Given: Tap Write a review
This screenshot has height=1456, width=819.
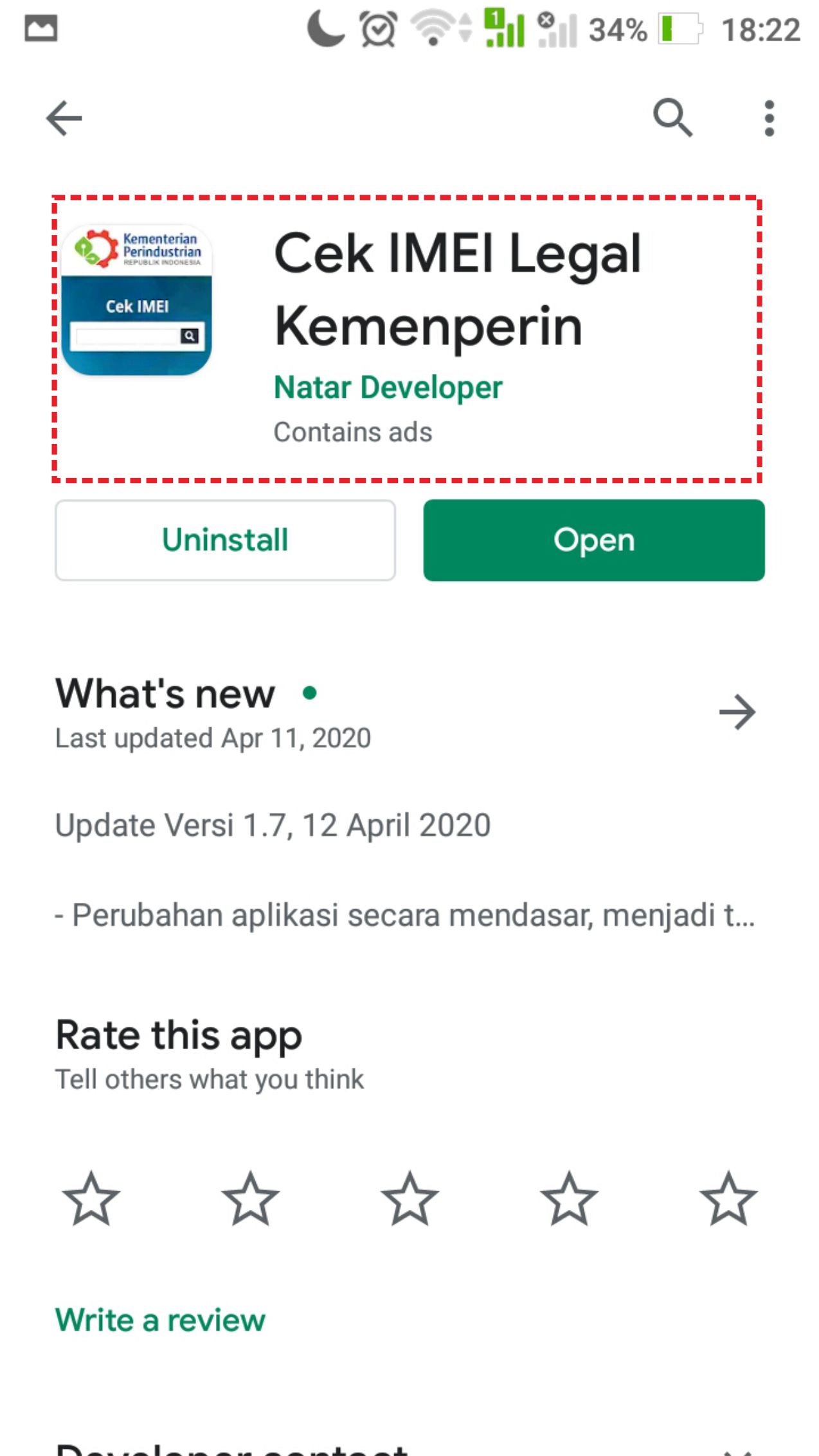Looking at the screenshot, I should (x=160, y=1320).
